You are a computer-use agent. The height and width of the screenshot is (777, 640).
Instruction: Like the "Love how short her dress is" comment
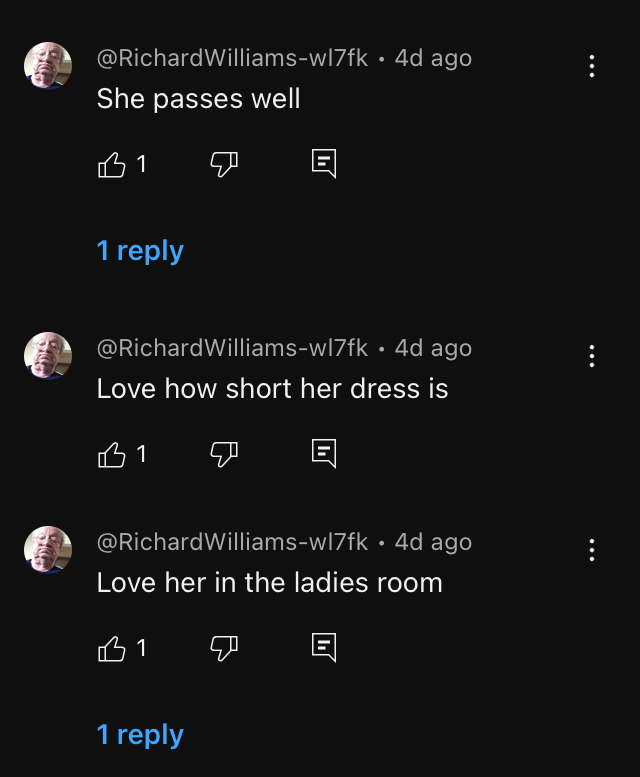(x=111, y=454)
